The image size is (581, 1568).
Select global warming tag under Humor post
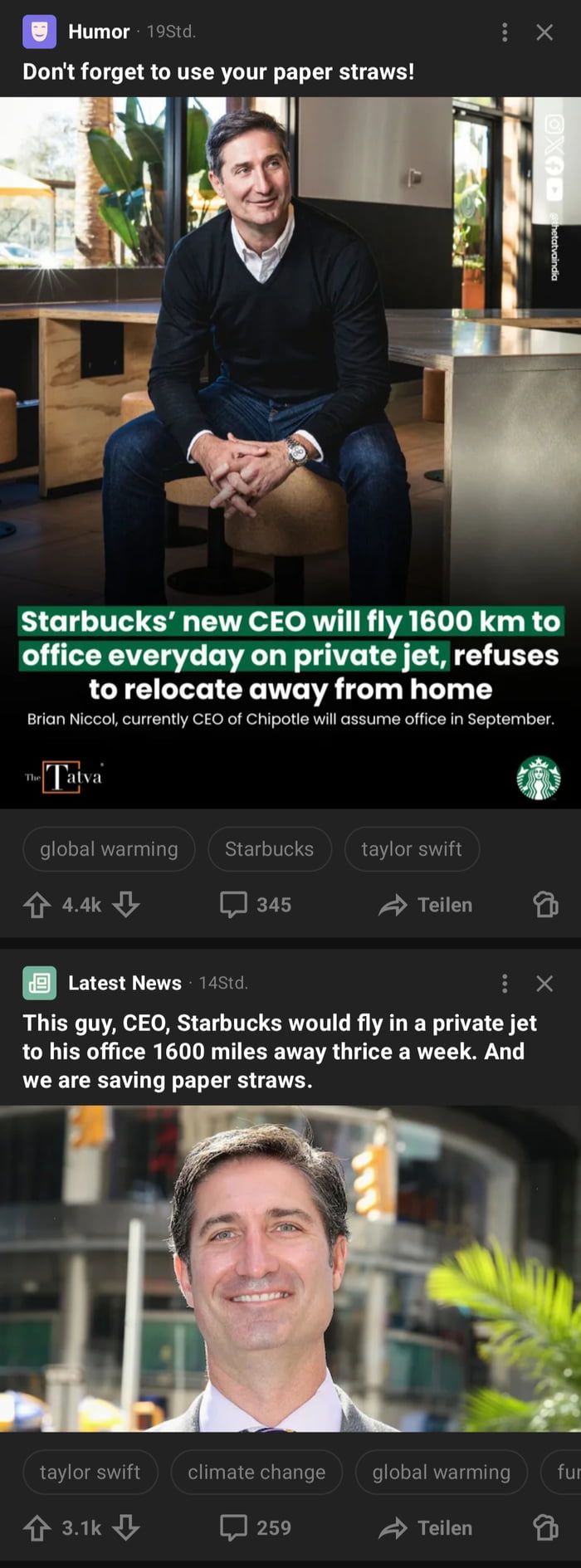coord(109,849)
